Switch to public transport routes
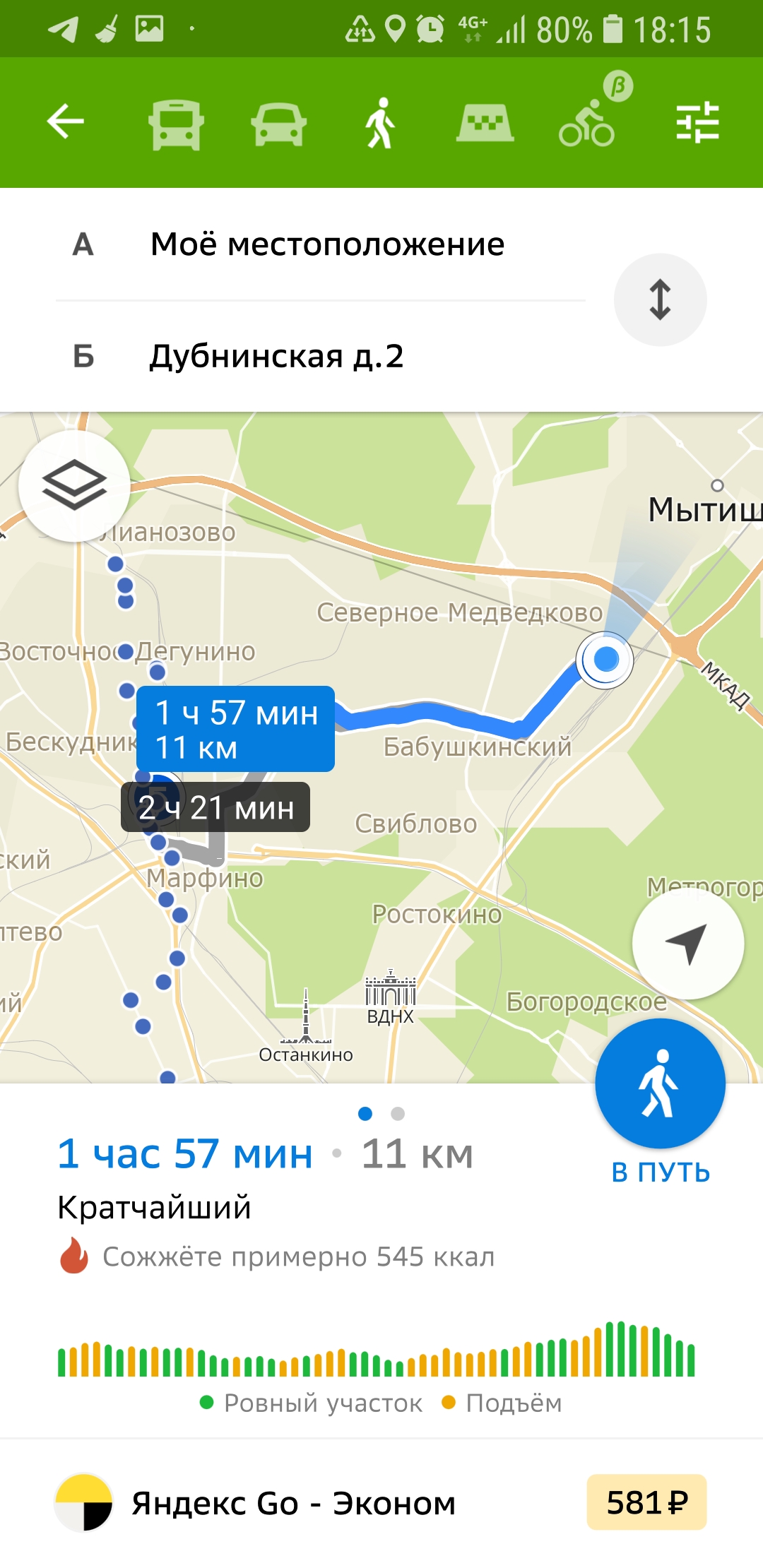The height and width of the screenshot is (1568, 763). tap(176, 124)
